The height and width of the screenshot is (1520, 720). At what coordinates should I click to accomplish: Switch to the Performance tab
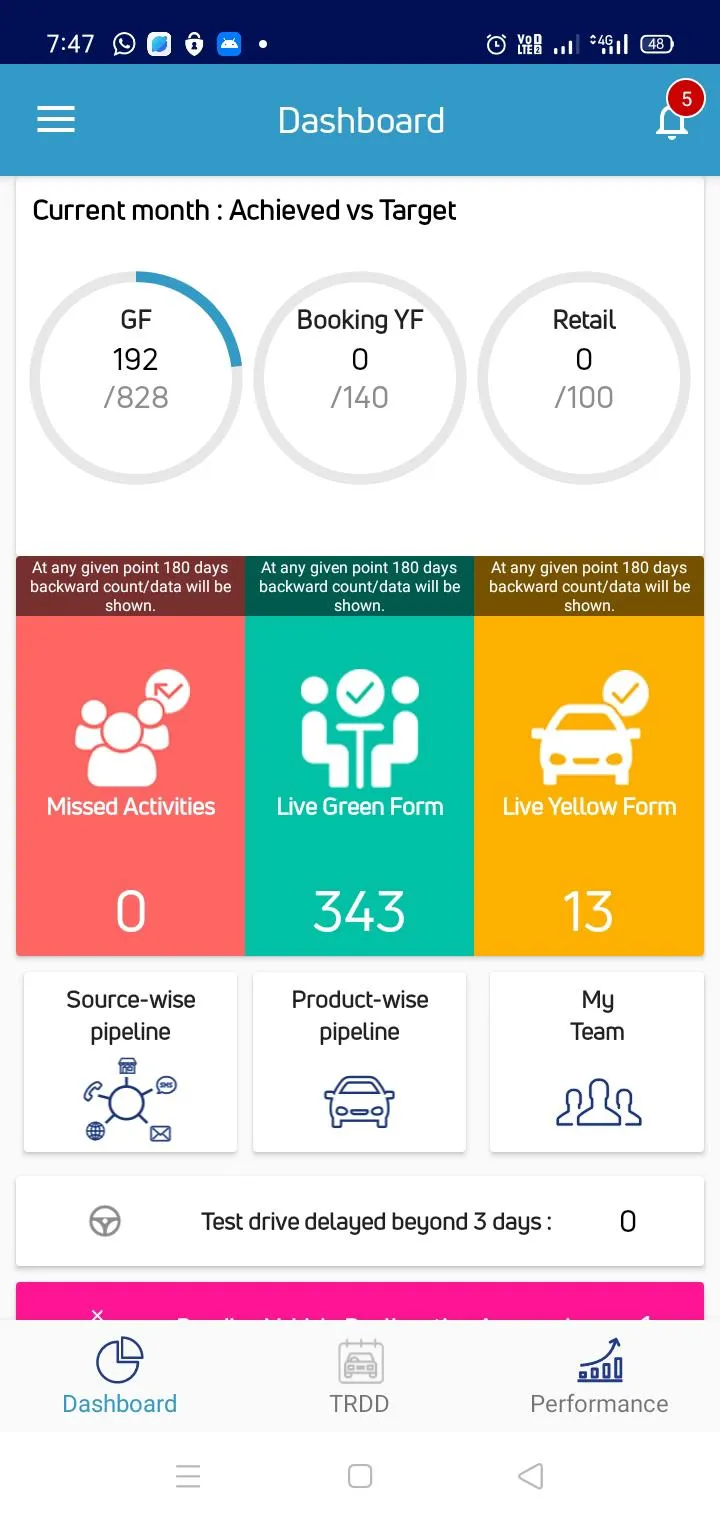click(599, 1377)
